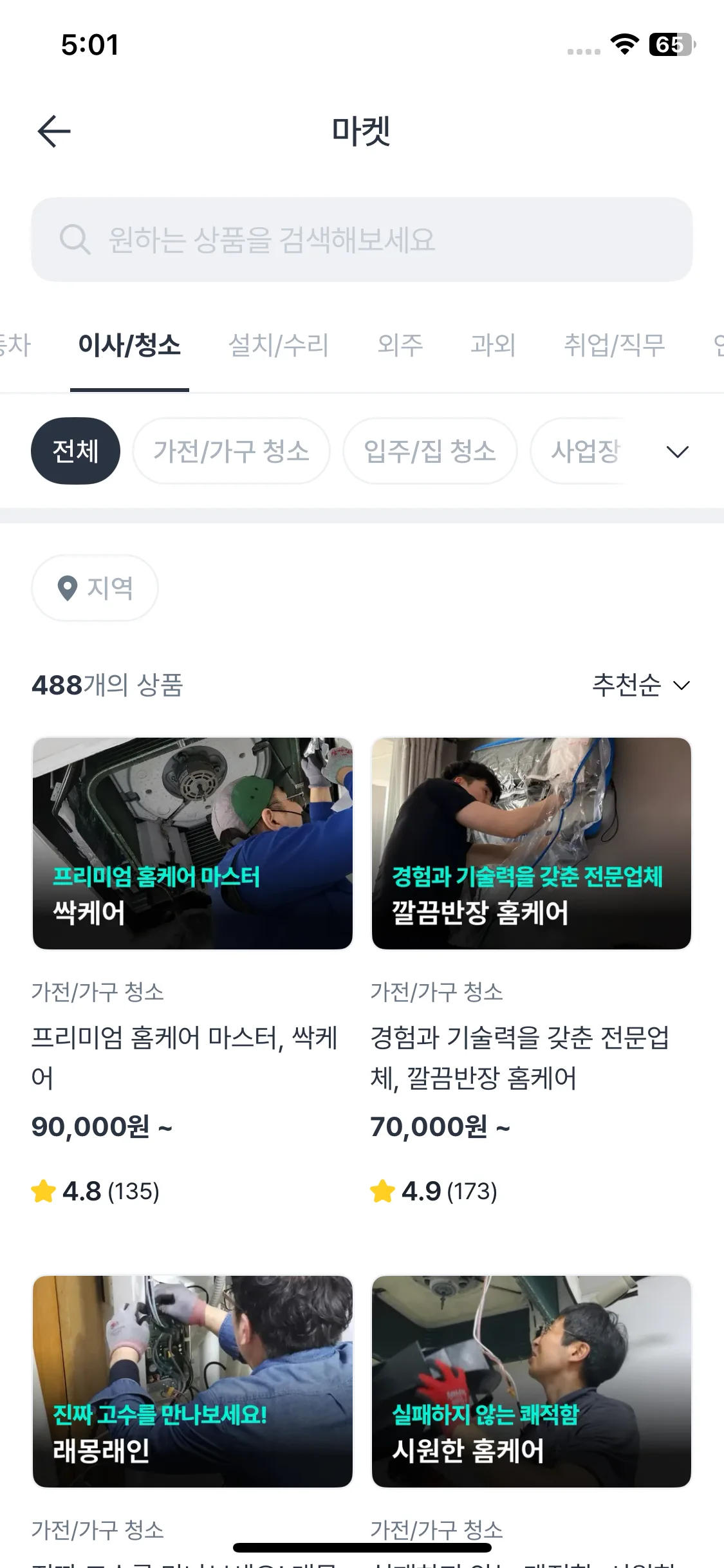Viewport: 724px width, 1568px height.
Task: Switch to the 외주 tab
Action: click(x=400, y=345)
